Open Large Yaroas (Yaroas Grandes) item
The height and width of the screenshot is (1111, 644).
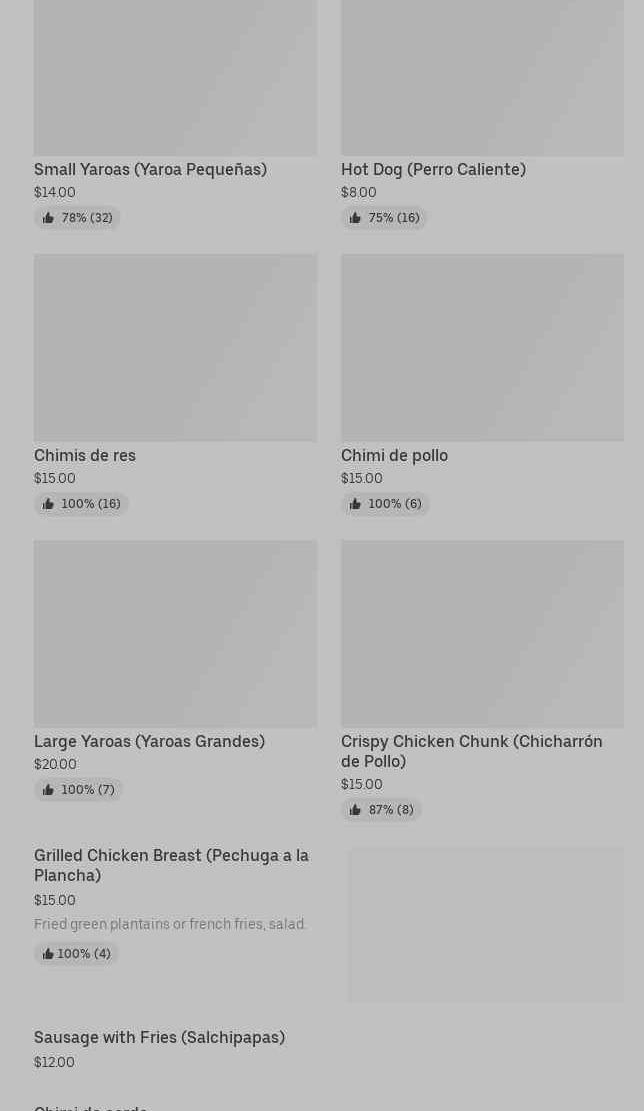pyautogui.click(x=149, y=741)
